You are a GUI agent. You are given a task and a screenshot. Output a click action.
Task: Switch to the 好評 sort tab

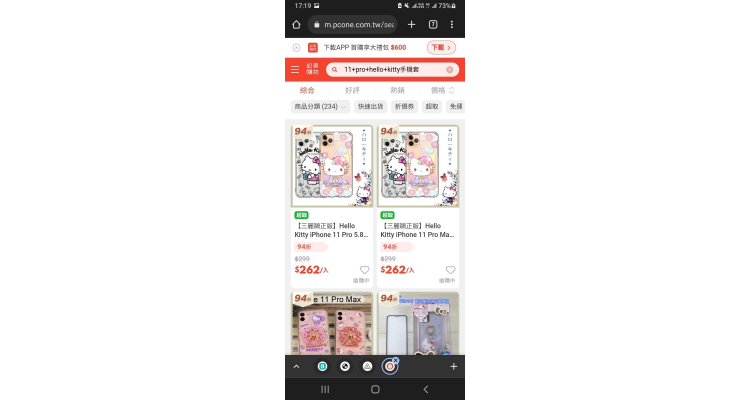[352, 90]
